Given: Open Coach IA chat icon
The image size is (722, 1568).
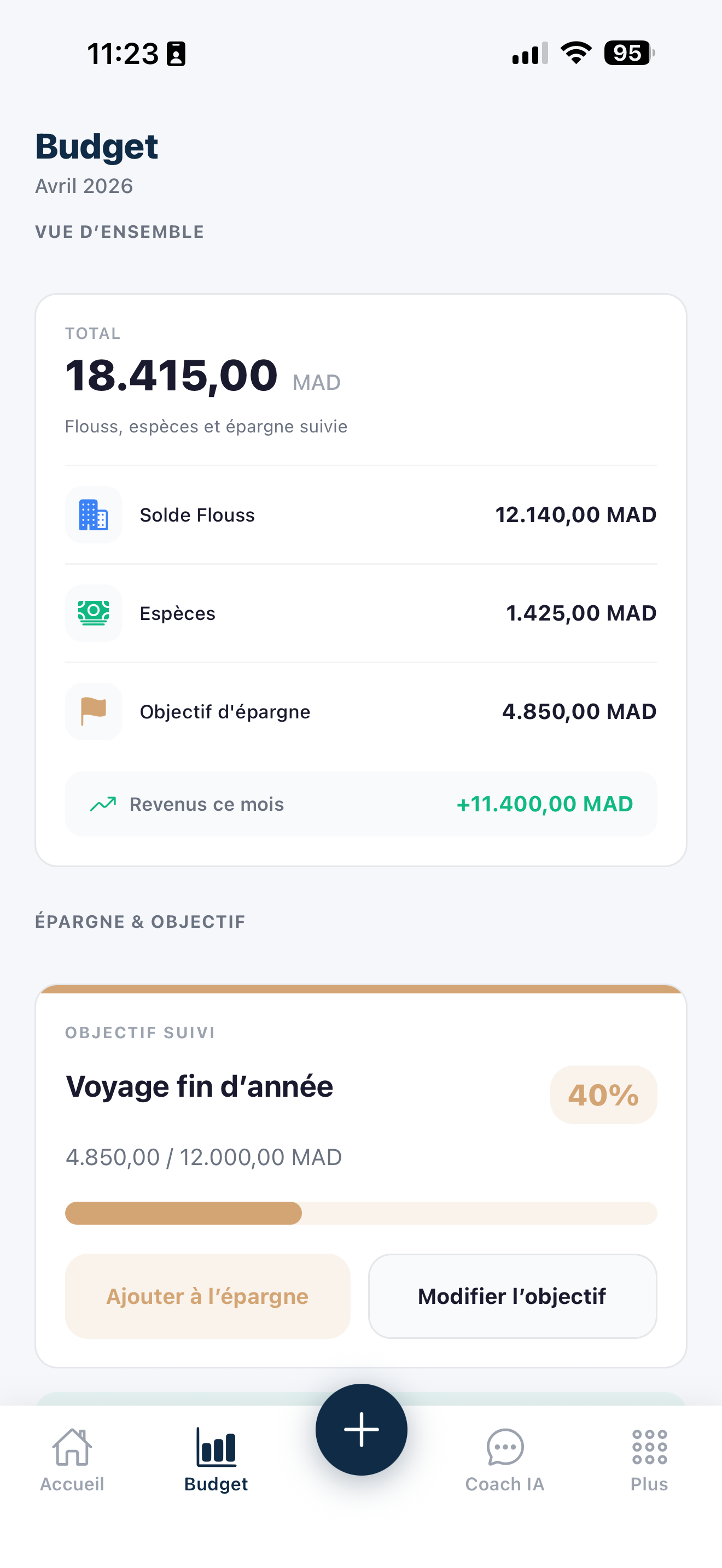Looking at the screenshot, I should pos(505,1446).
